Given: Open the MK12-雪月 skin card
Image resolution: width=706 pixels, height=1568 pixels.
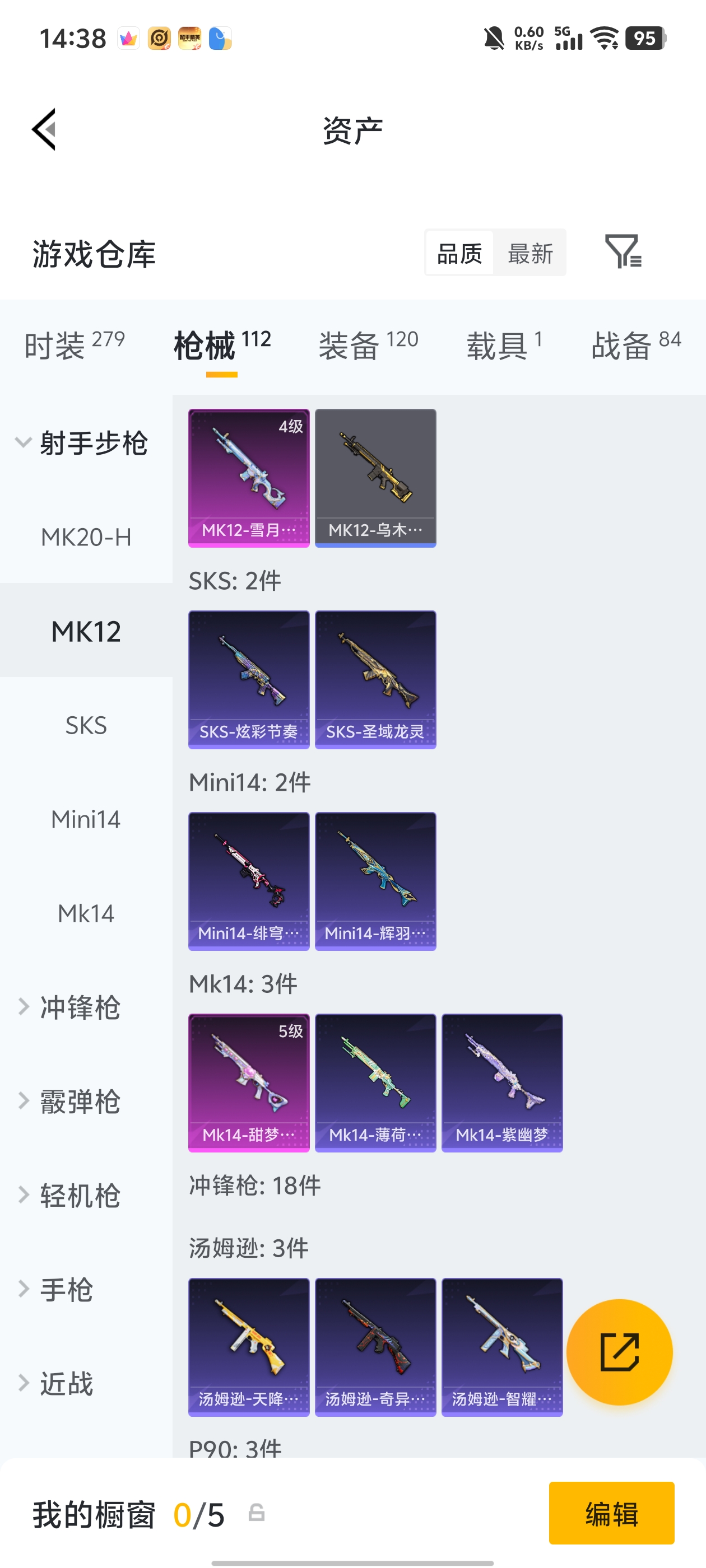Looking at the screenshot, I should pos(249,478).
